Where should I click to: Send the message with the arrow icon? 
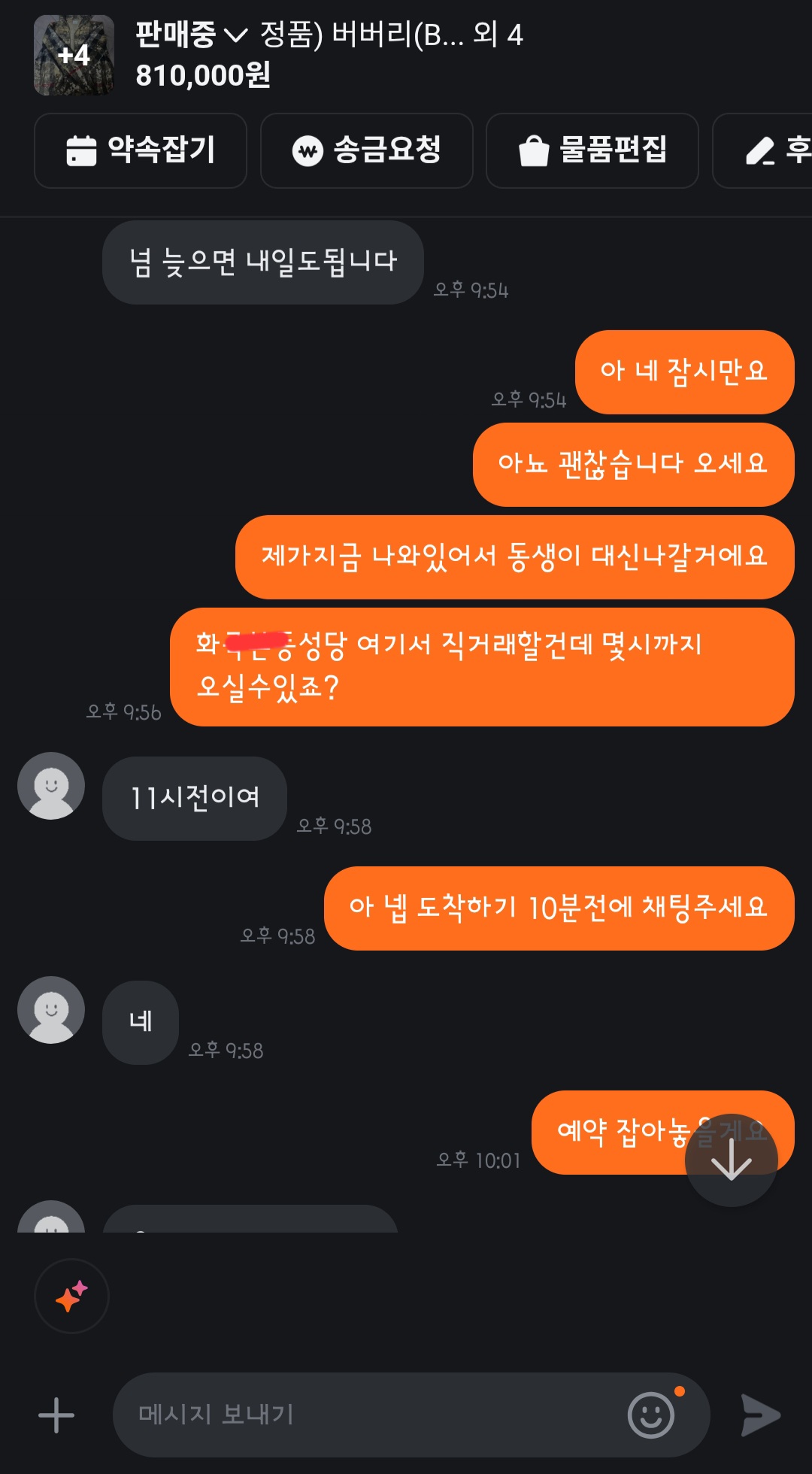760,1415
